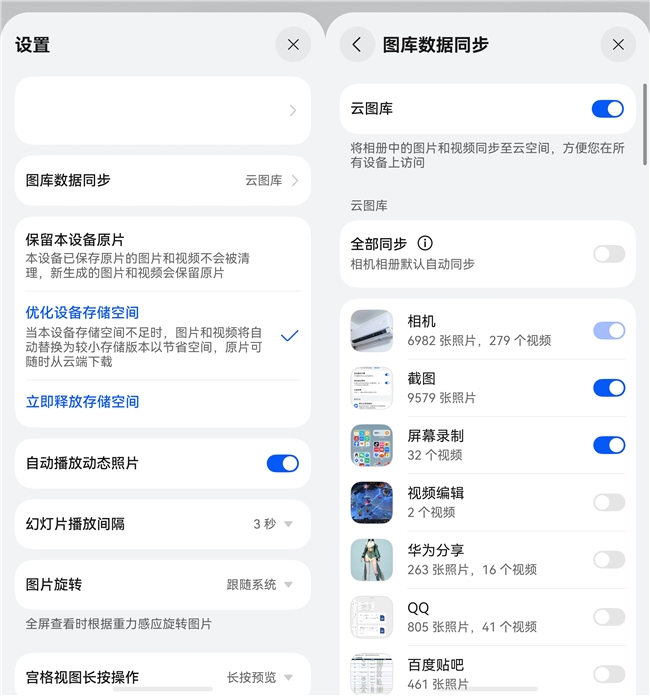Tap 立即释放存储空间 link
The height and width of the screenshot is (696, 650).
(83, 402)
